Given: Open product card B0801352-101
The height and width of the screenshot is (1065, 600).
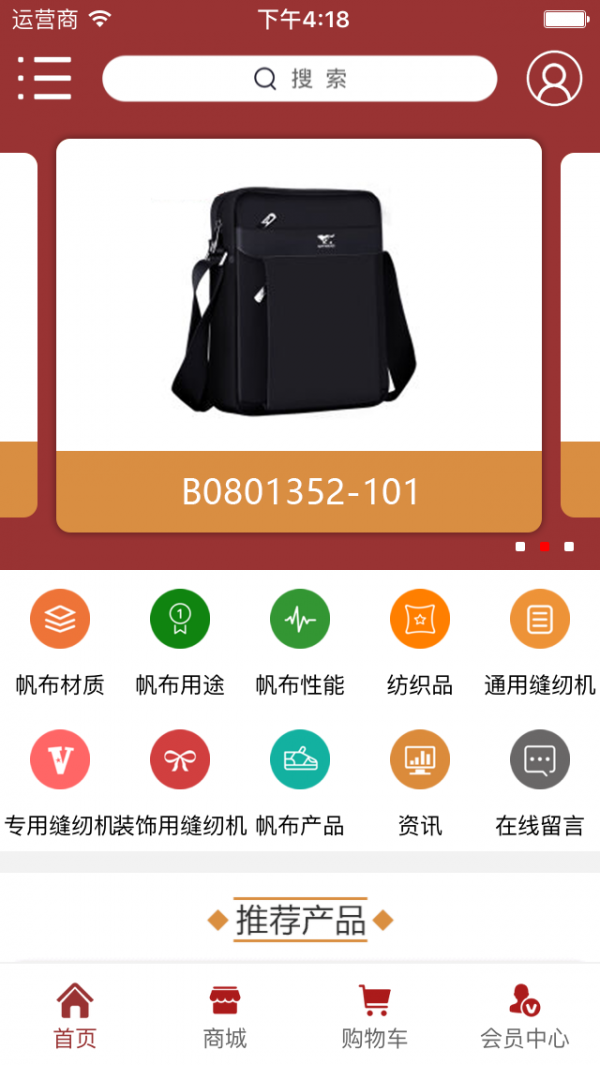Looking at the screenshot, I should coord(299,335).
